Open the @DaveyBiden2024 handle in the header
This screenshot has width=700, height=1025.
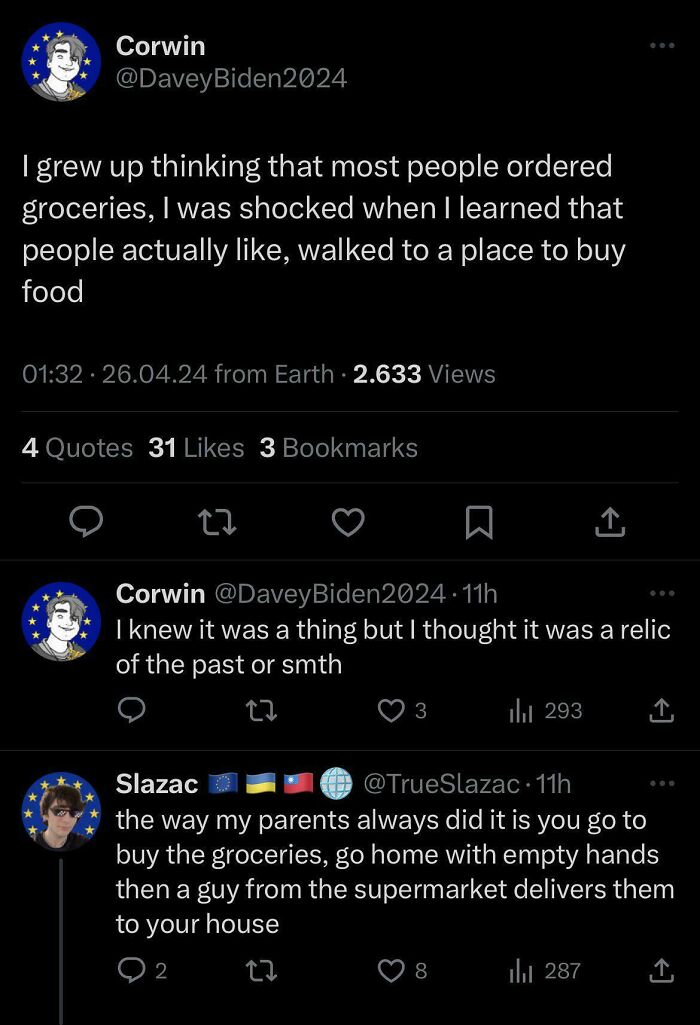coord(232,78)
